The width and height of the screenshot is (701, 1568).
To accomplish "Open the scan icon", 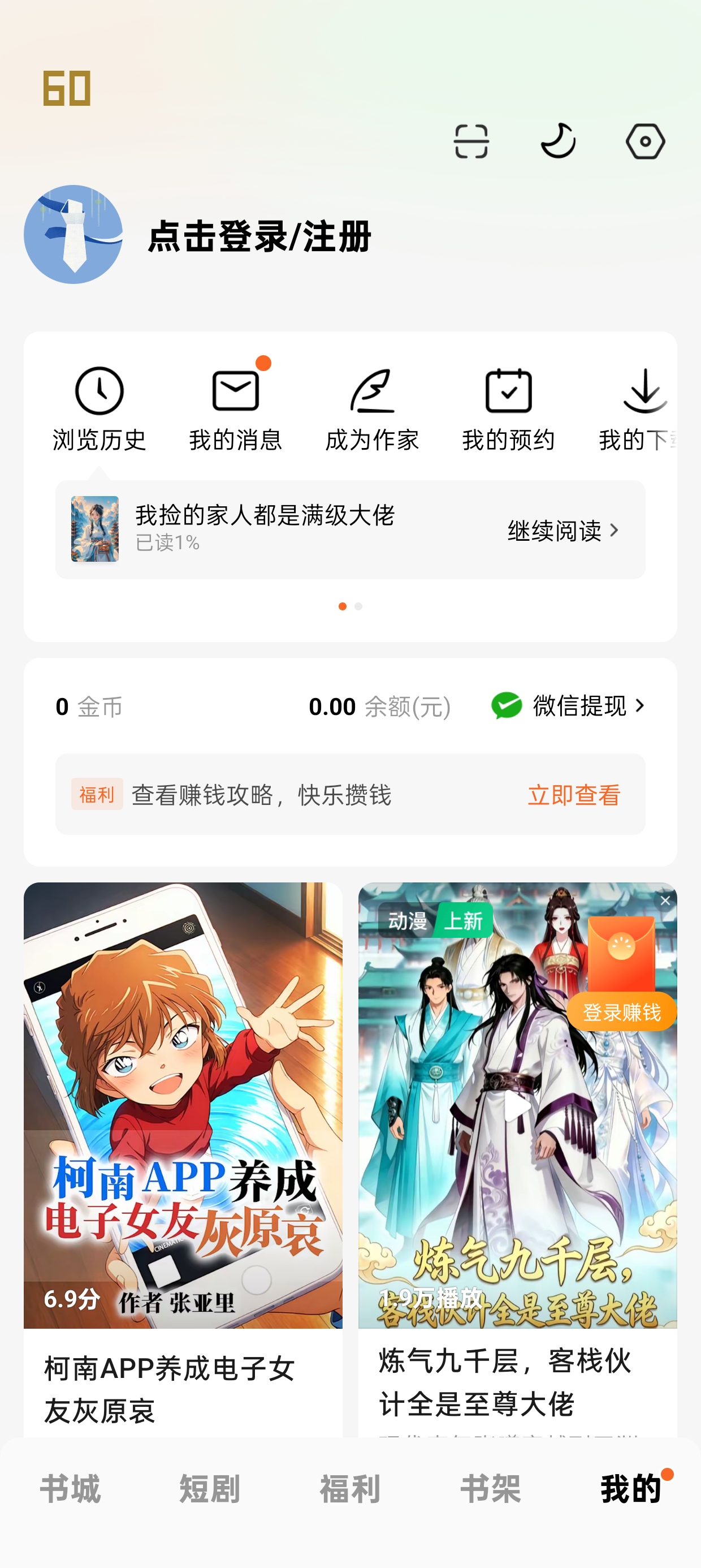I will click(x=471, y=141).
